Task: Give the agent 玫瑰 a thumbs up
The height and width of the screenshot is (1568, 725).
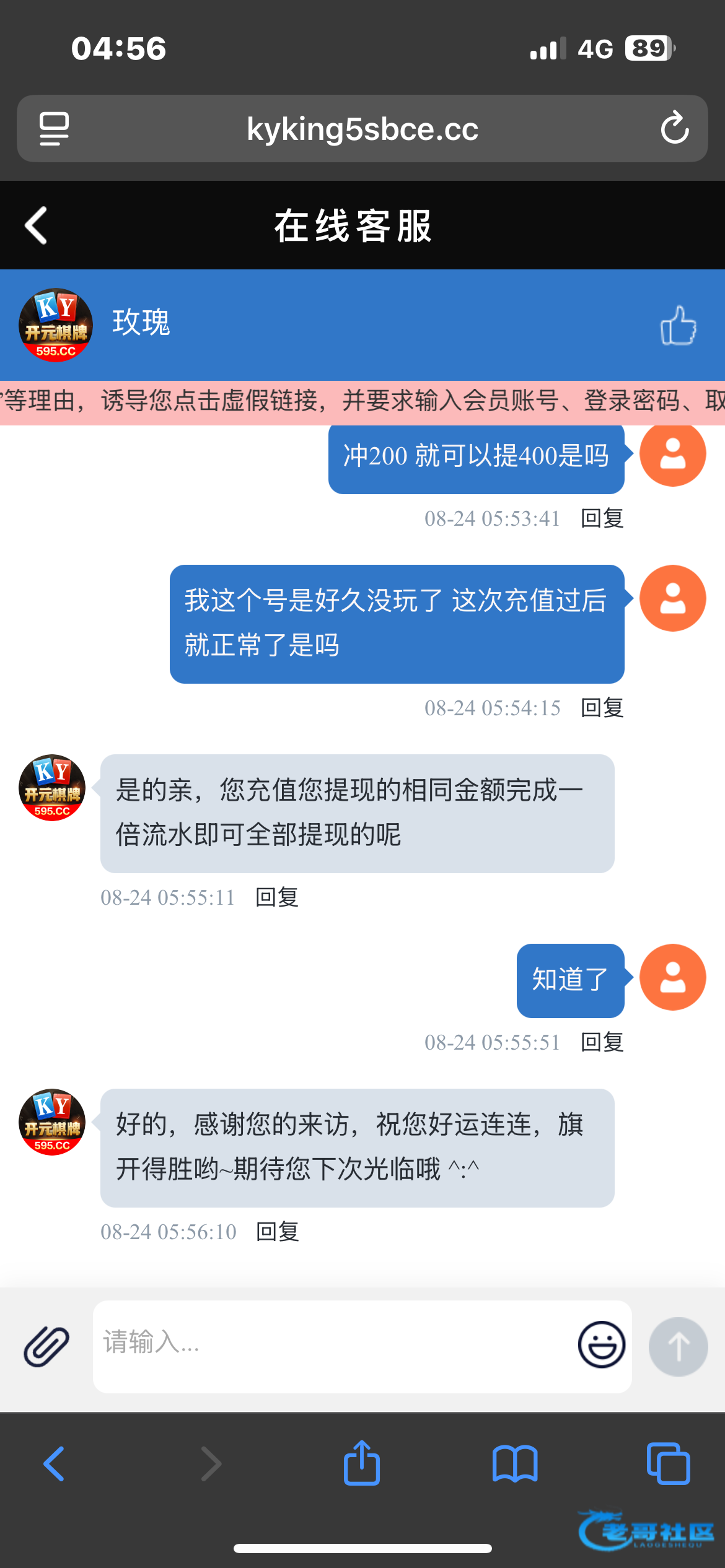Action: click(678, 325)
